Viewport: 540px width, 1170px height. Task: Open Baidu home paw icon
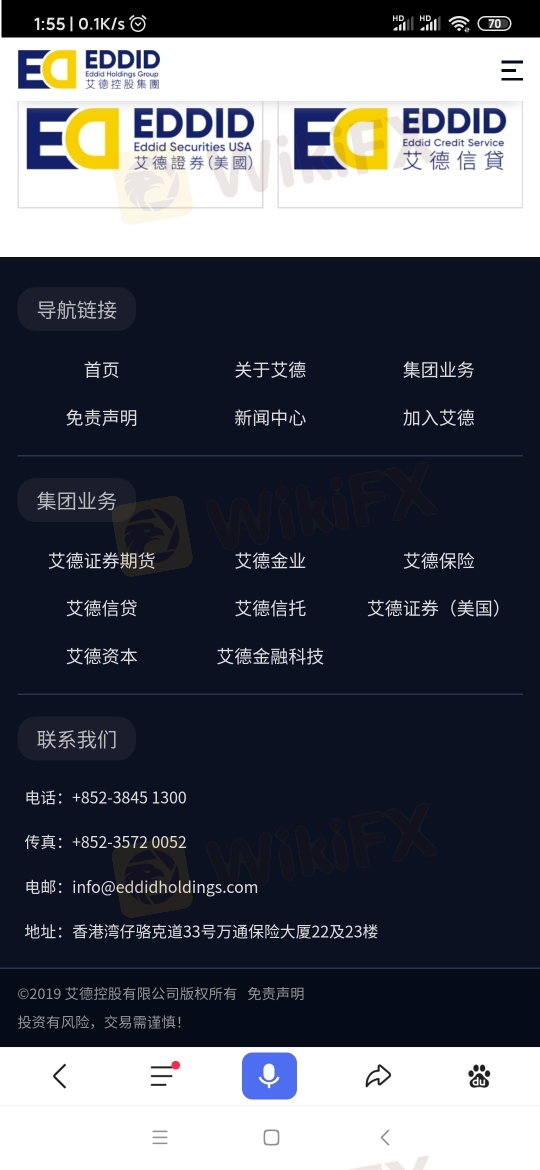pyautogui.click(x=480, y=1076)
